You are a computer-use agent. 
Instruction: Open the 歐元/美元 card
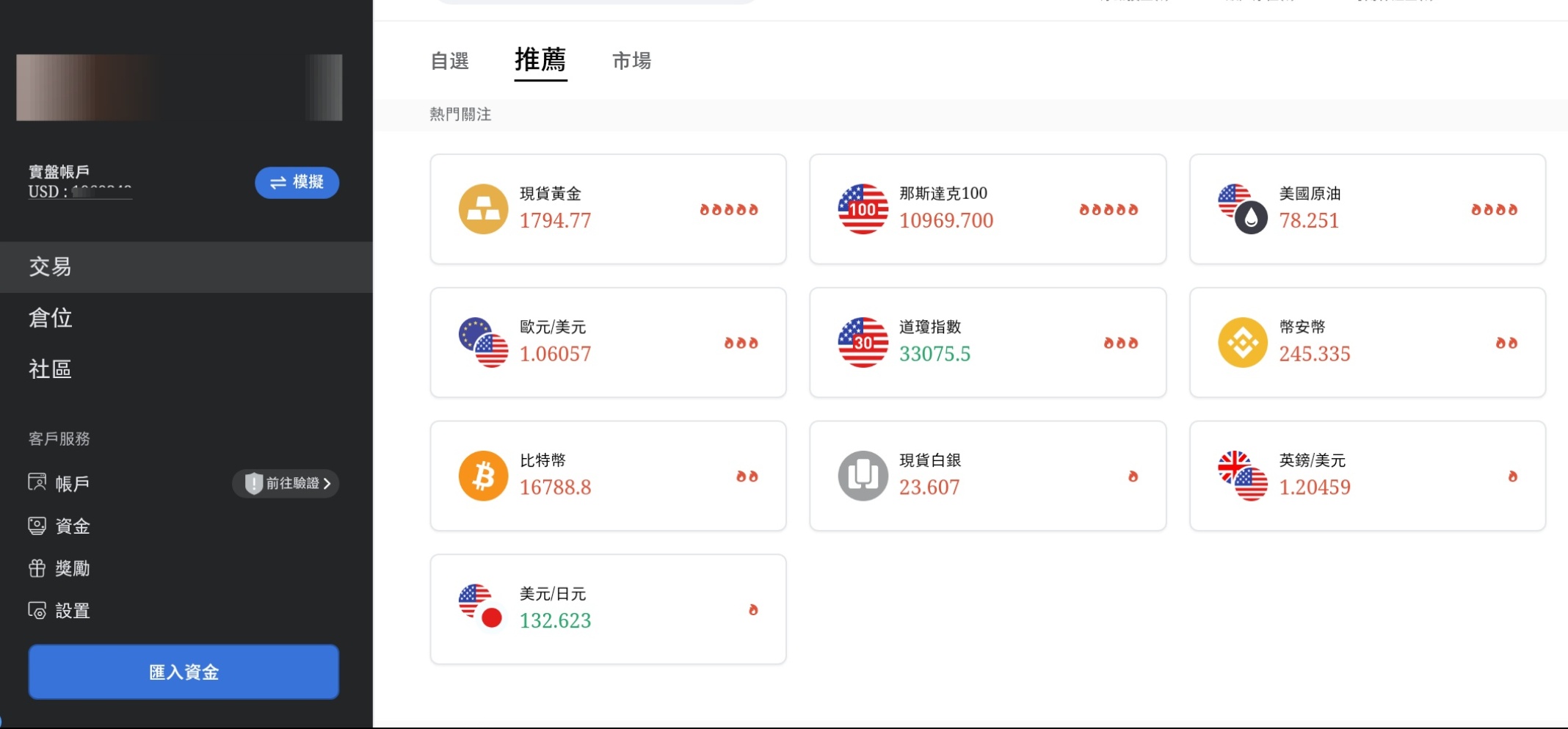pos(608,342)
